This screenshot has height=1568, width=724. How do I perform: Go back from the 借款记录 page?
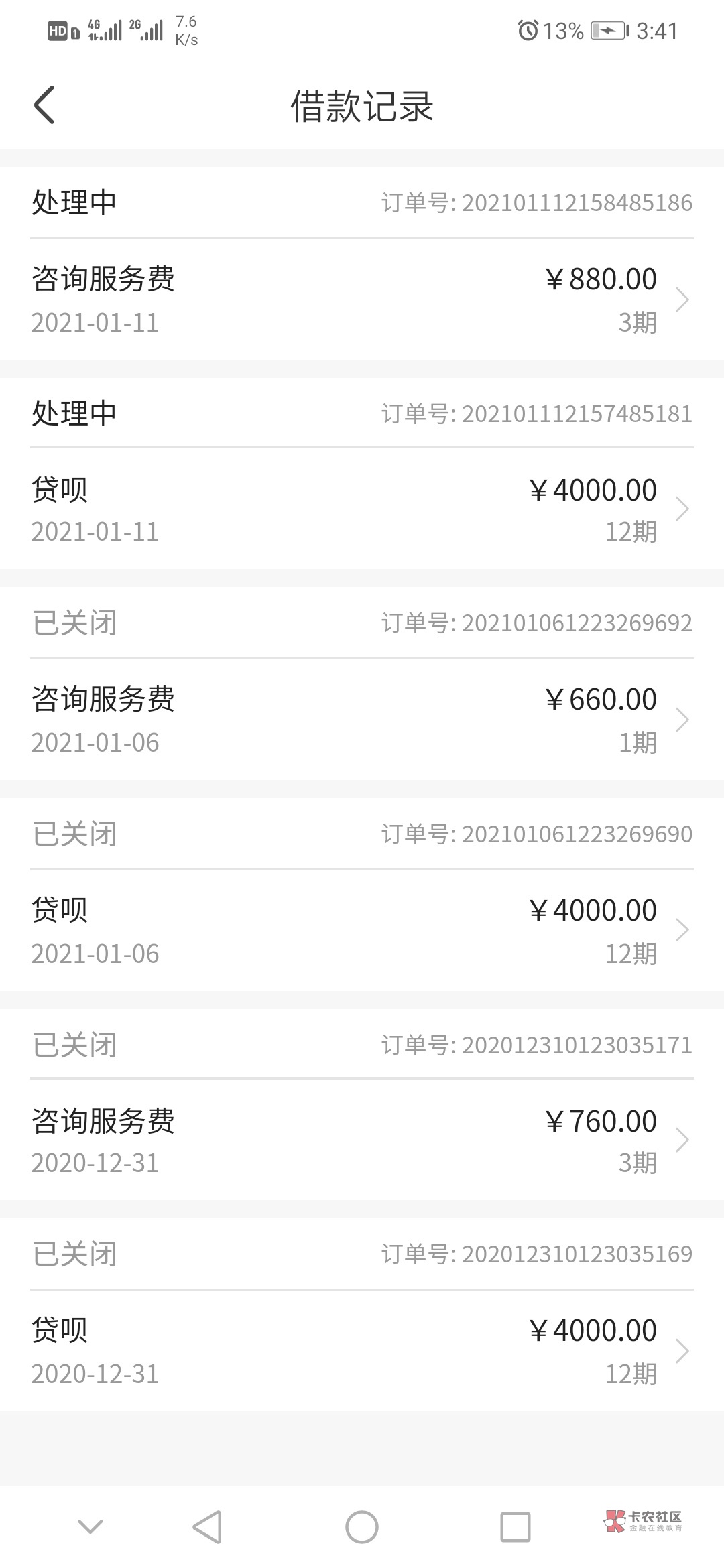pyautogui.click(x=44, y=105)
